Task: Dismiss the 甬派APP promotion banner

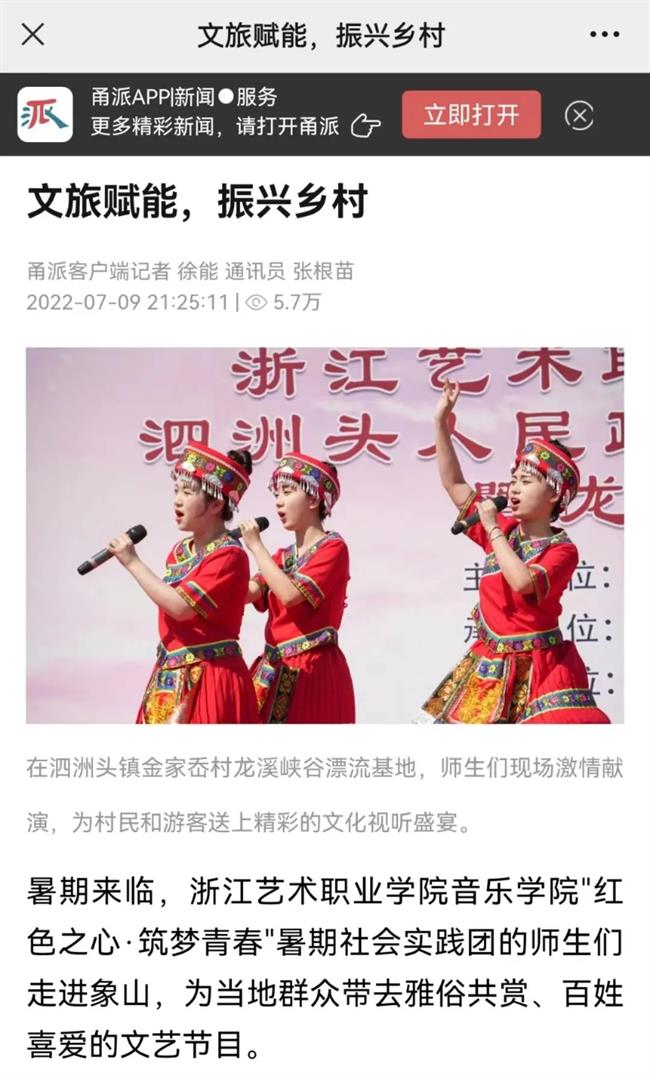Action: click(579, 115)
